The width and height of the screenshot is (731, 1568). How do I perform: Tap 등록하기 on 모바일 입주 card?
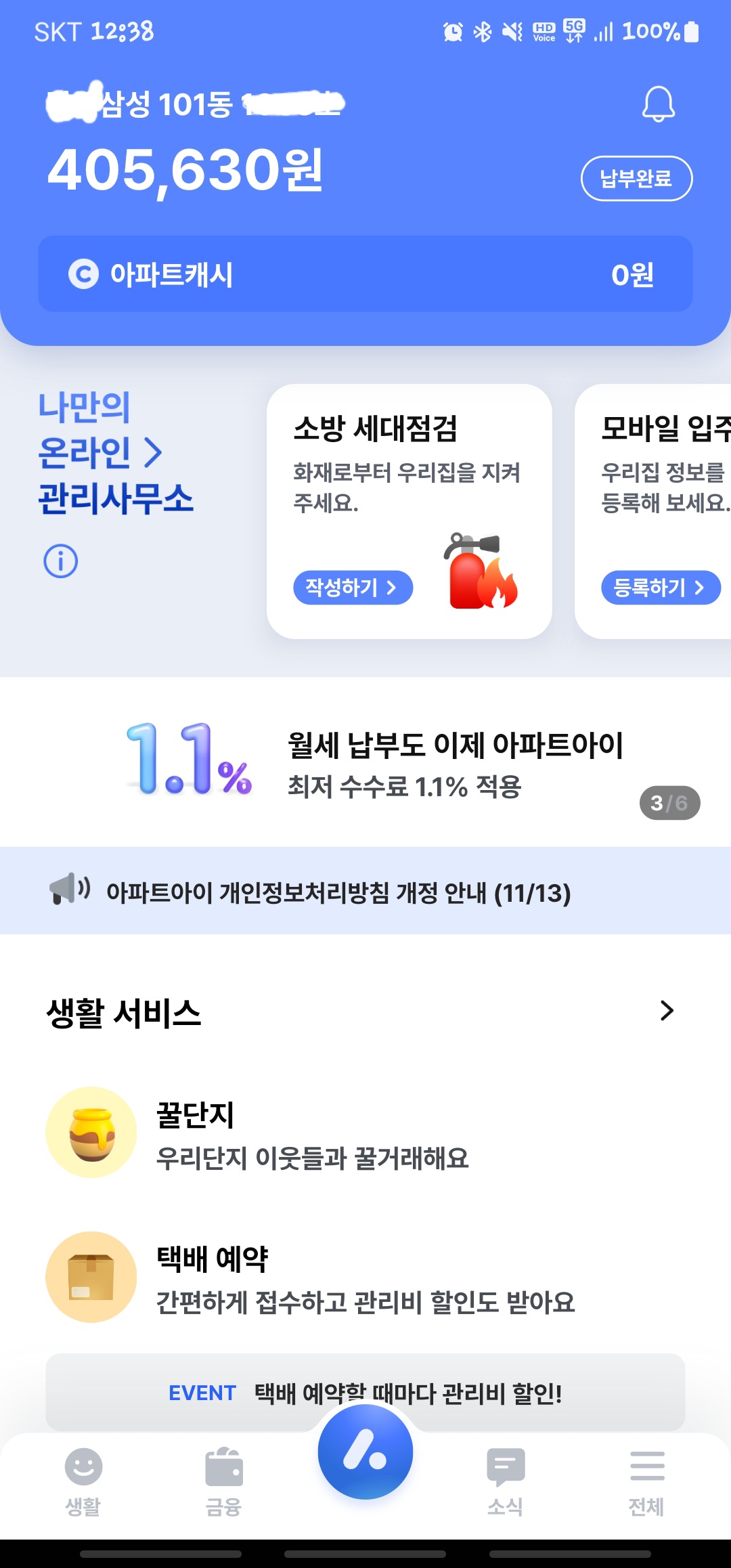pos(661,588)
